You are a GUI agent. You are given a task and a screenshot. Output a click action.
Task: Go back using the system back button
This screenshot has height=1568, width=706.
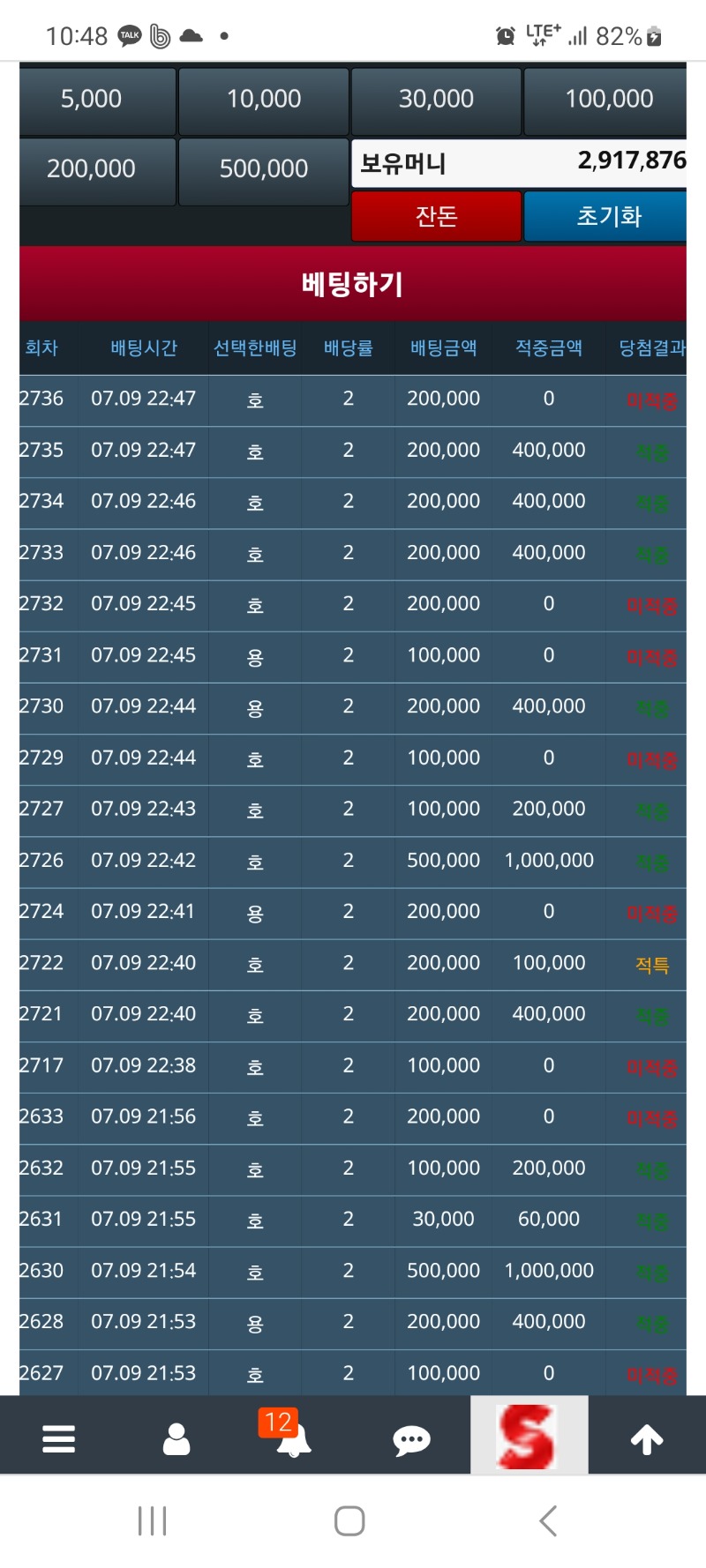tap(548, 1520)
